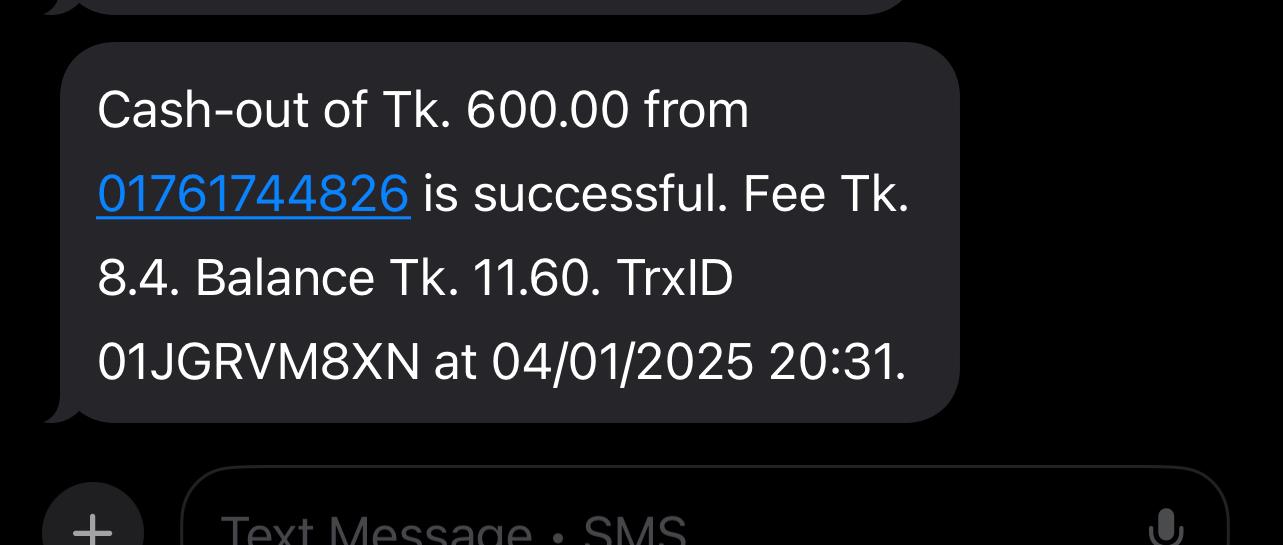This screenshot has height=545, width=1283.
Task: Start voice dictation with the microphone
Action: pyautogui.click(x=1166, y=526)
